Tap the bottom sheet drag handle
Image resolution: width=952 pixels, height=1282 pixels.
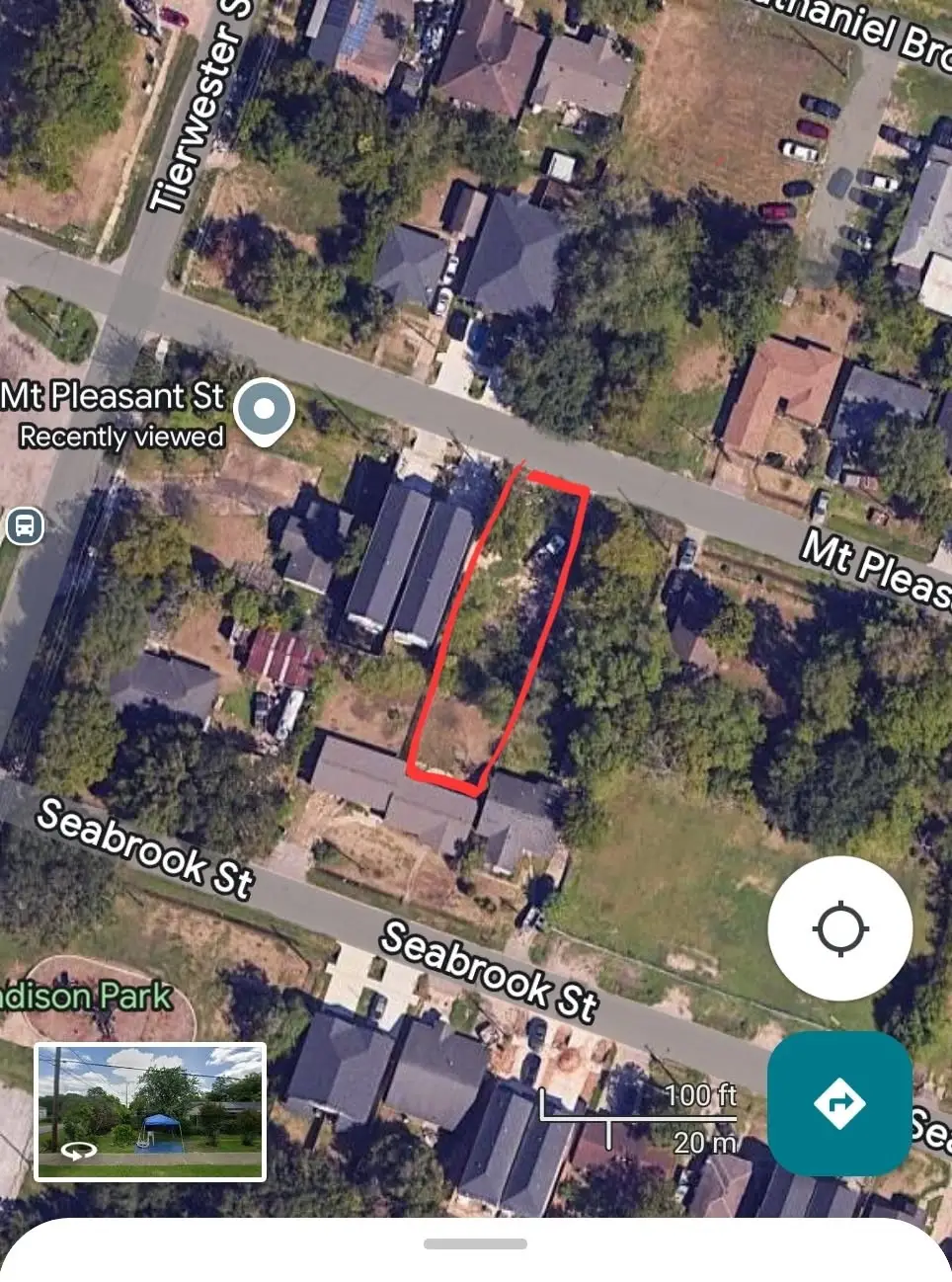(x=475, y=1244)
